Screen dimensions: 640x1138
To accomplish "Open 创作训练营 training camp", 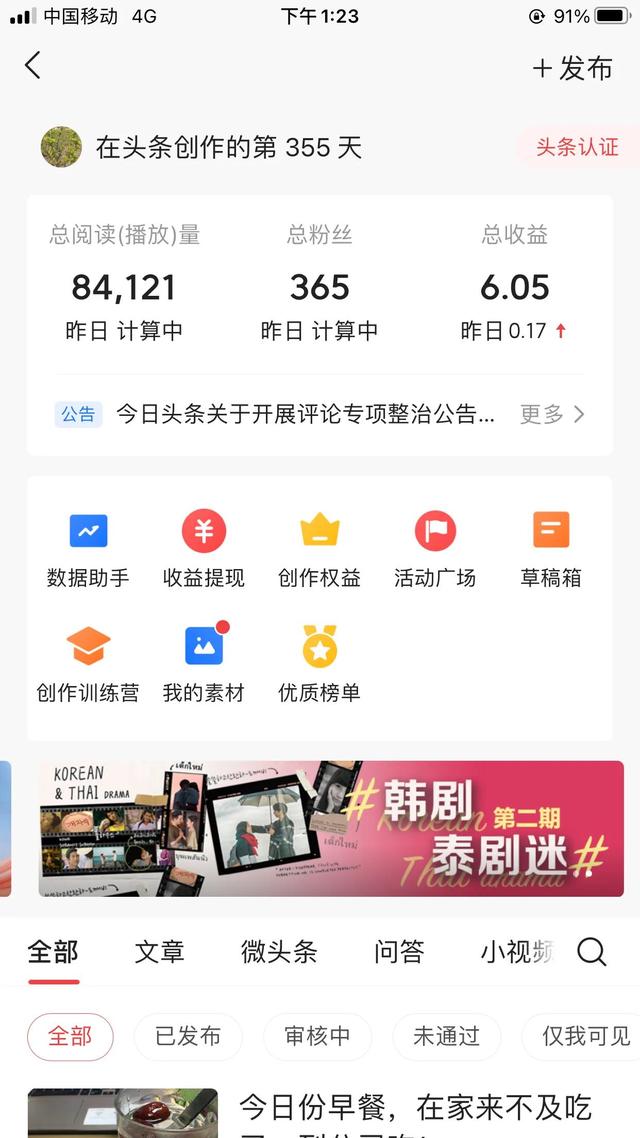I will (x=88, y=663).
